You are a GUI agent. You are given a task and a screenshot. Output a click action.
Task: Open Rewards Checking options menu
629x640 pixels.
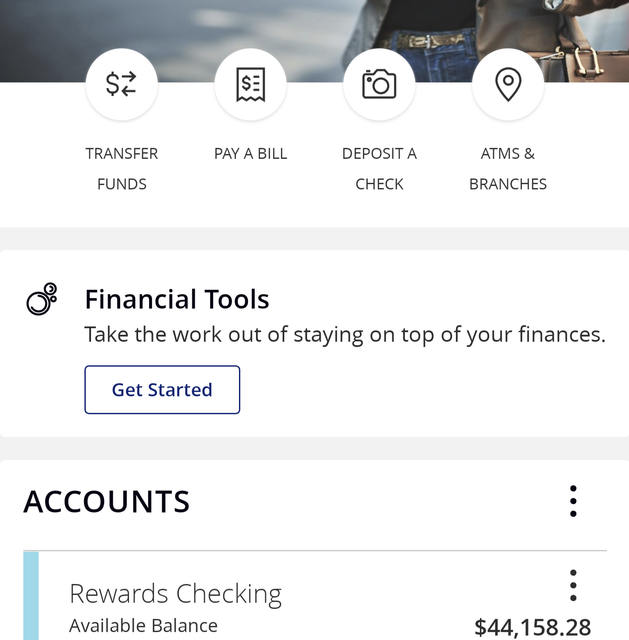[x=573, y=585]
